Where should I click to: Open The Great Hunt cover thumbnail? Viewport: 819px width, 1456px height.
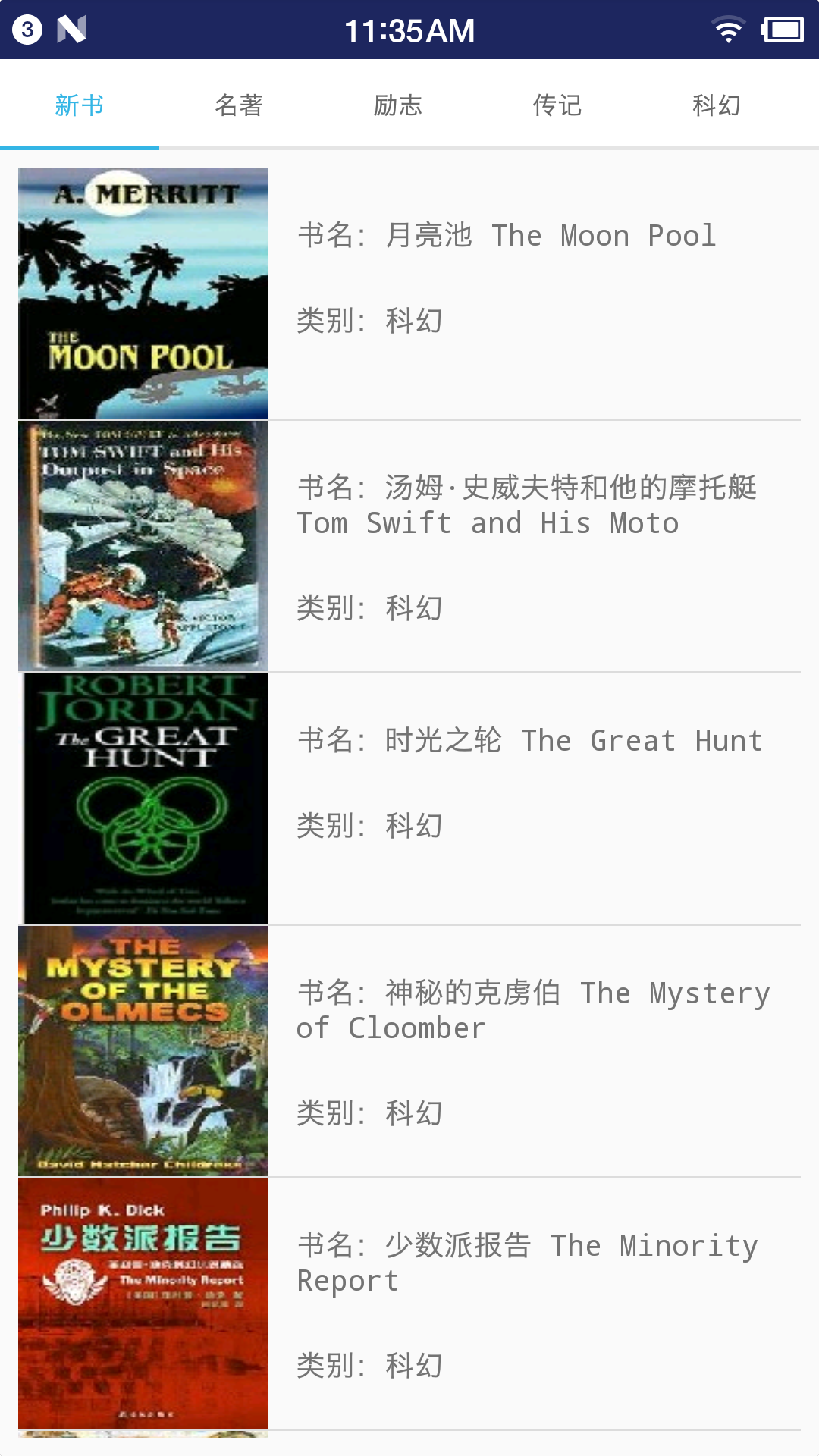pos(143,796)
